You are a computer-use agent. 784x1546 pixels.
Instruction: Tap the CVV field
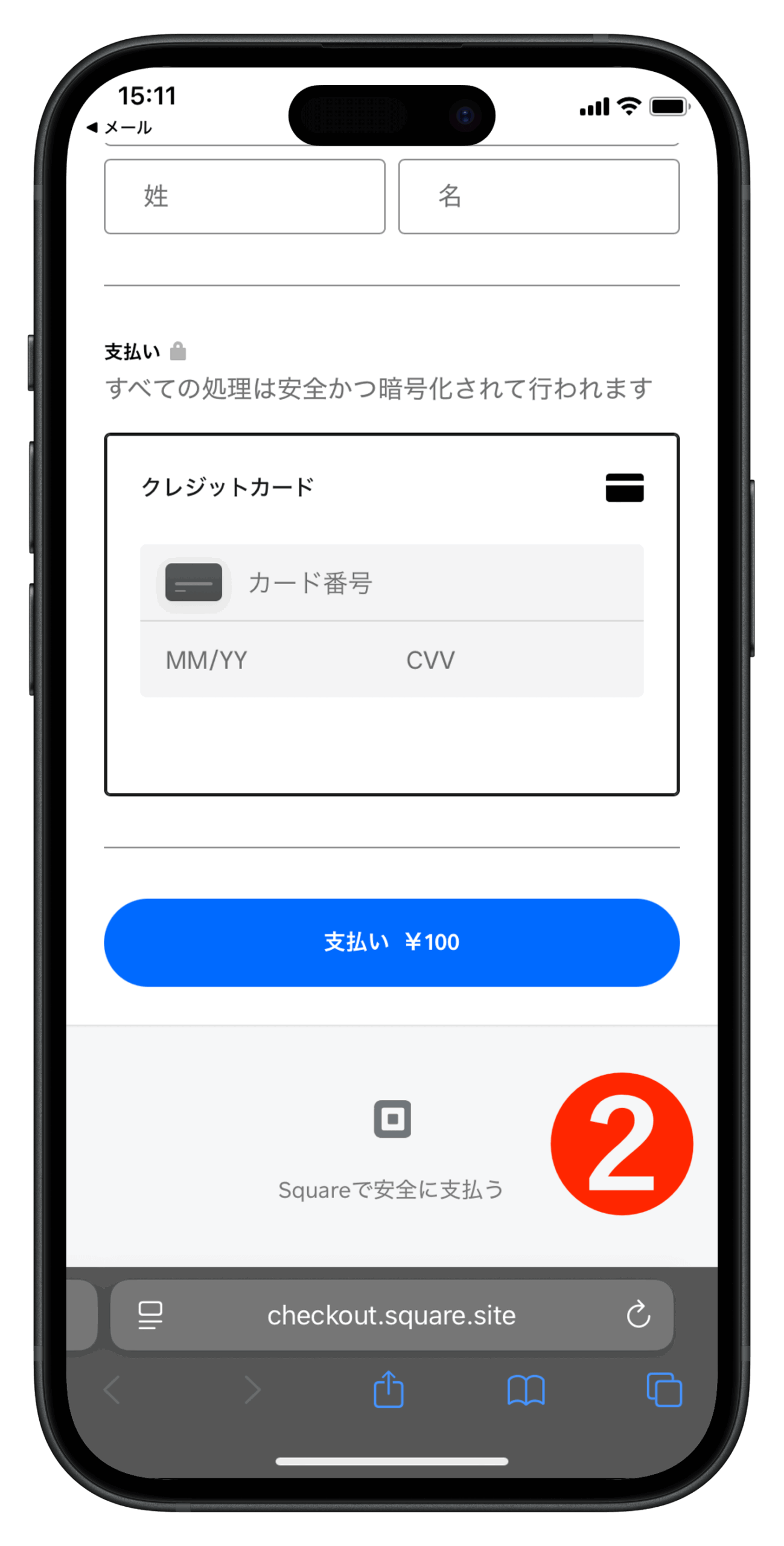pyautogui.click(x=513, y=660)
